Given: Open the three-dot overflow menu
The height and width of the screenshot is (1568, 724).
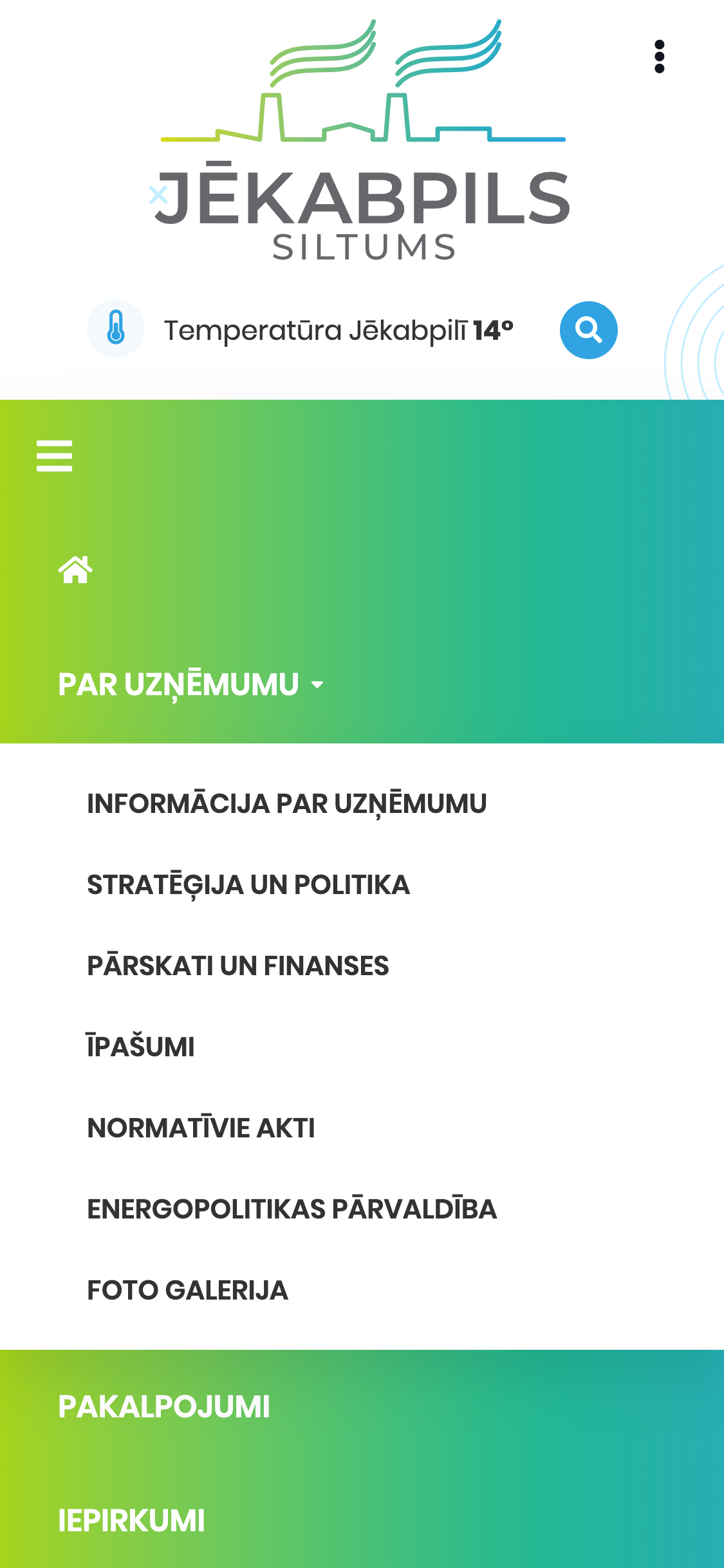Looking at the screenshot, I should (x=659, y=57).
